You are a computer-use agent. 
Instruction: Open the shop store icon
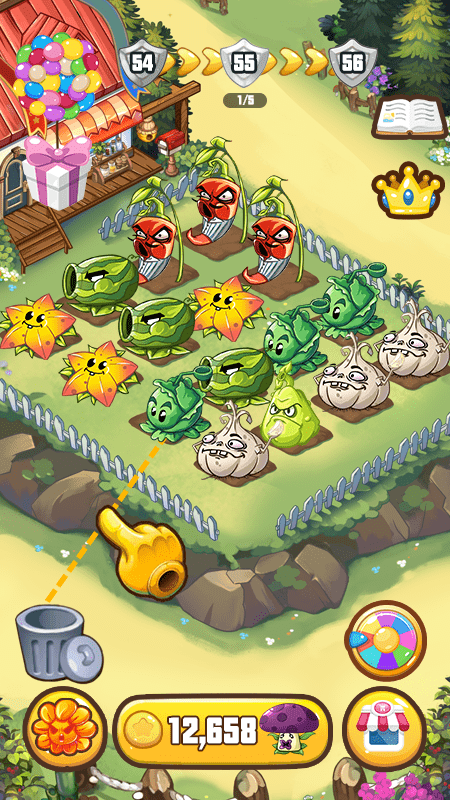pos(385,729)
